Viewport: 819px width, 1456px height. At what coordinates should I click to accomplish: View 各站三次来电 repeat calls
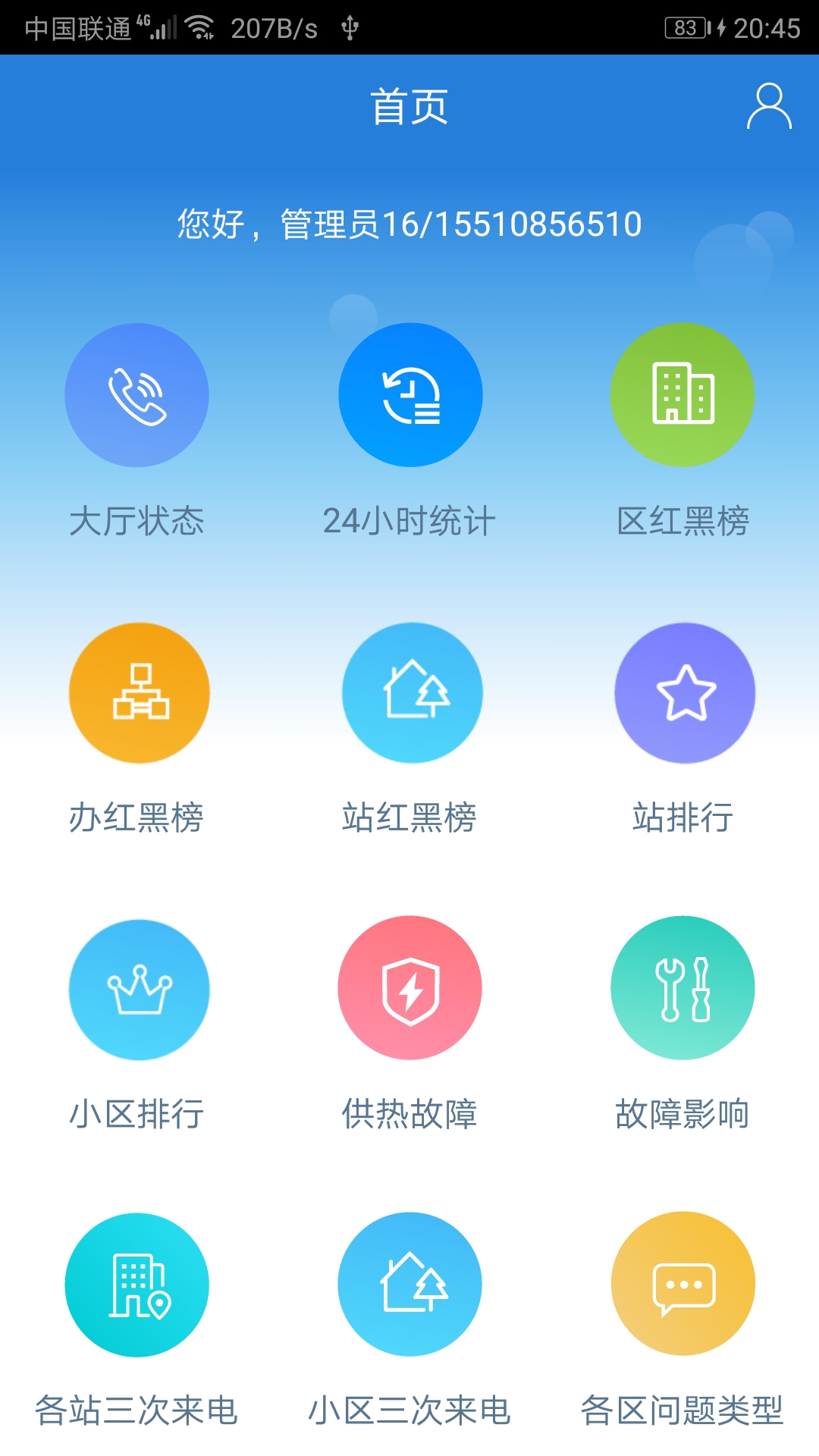(137, 1285)
